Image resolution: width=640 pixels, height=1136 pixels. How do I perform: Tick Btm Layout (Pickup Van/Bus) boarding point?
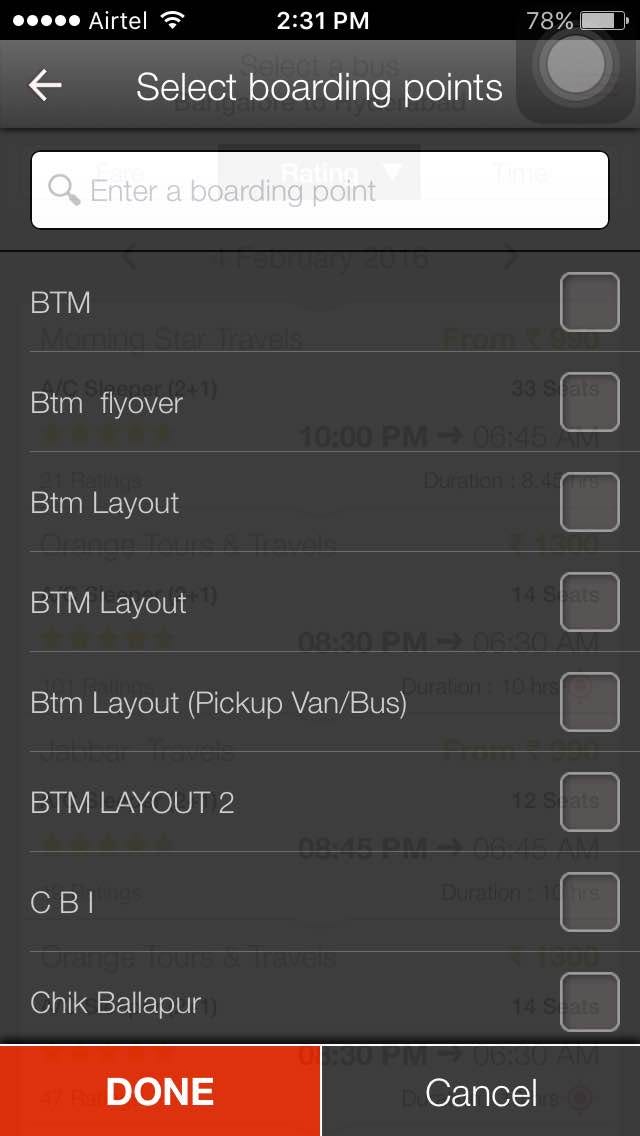(x=589, y=702)
